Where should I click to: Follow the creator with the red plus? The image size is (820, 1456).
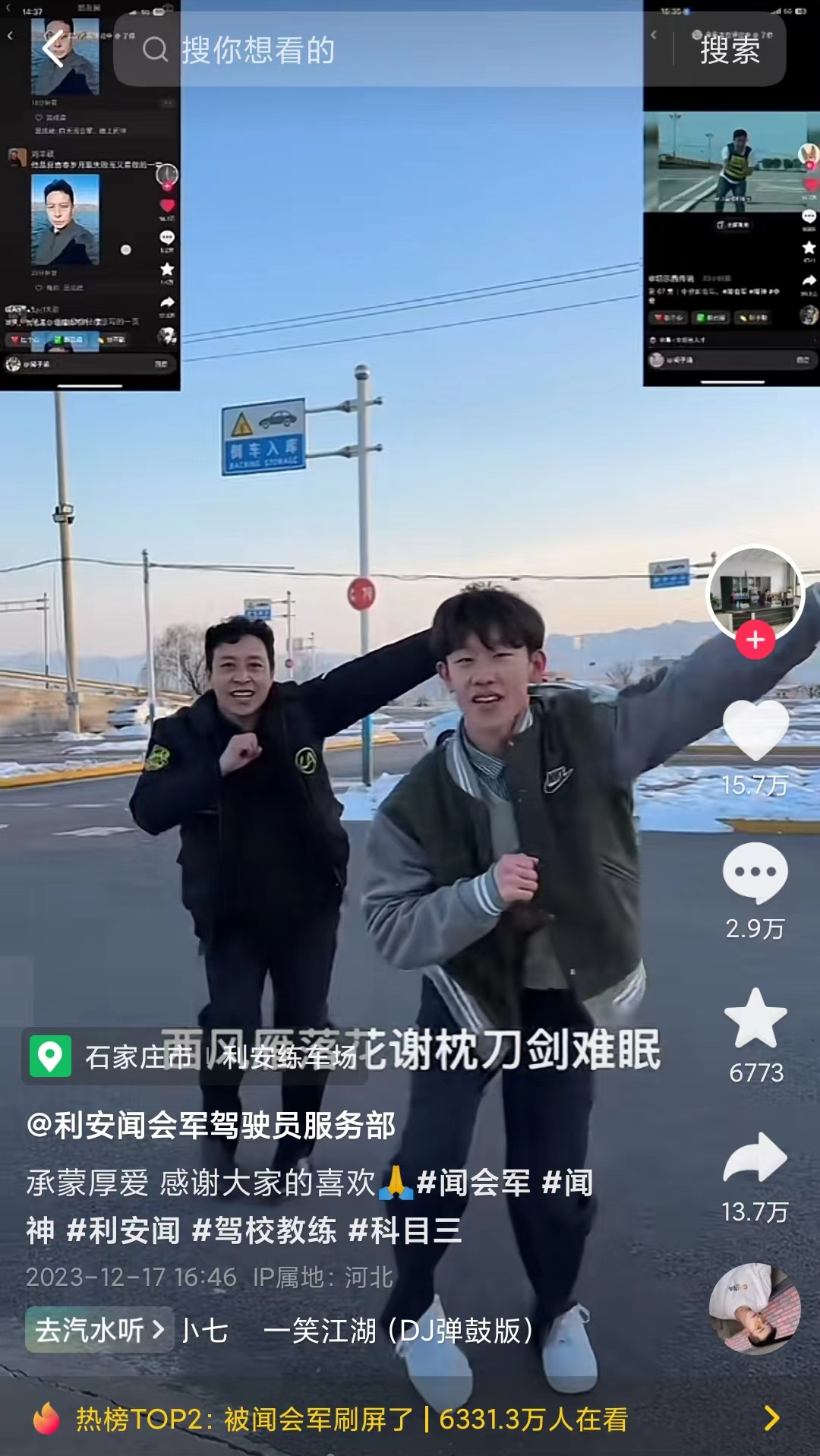(755, 640)
